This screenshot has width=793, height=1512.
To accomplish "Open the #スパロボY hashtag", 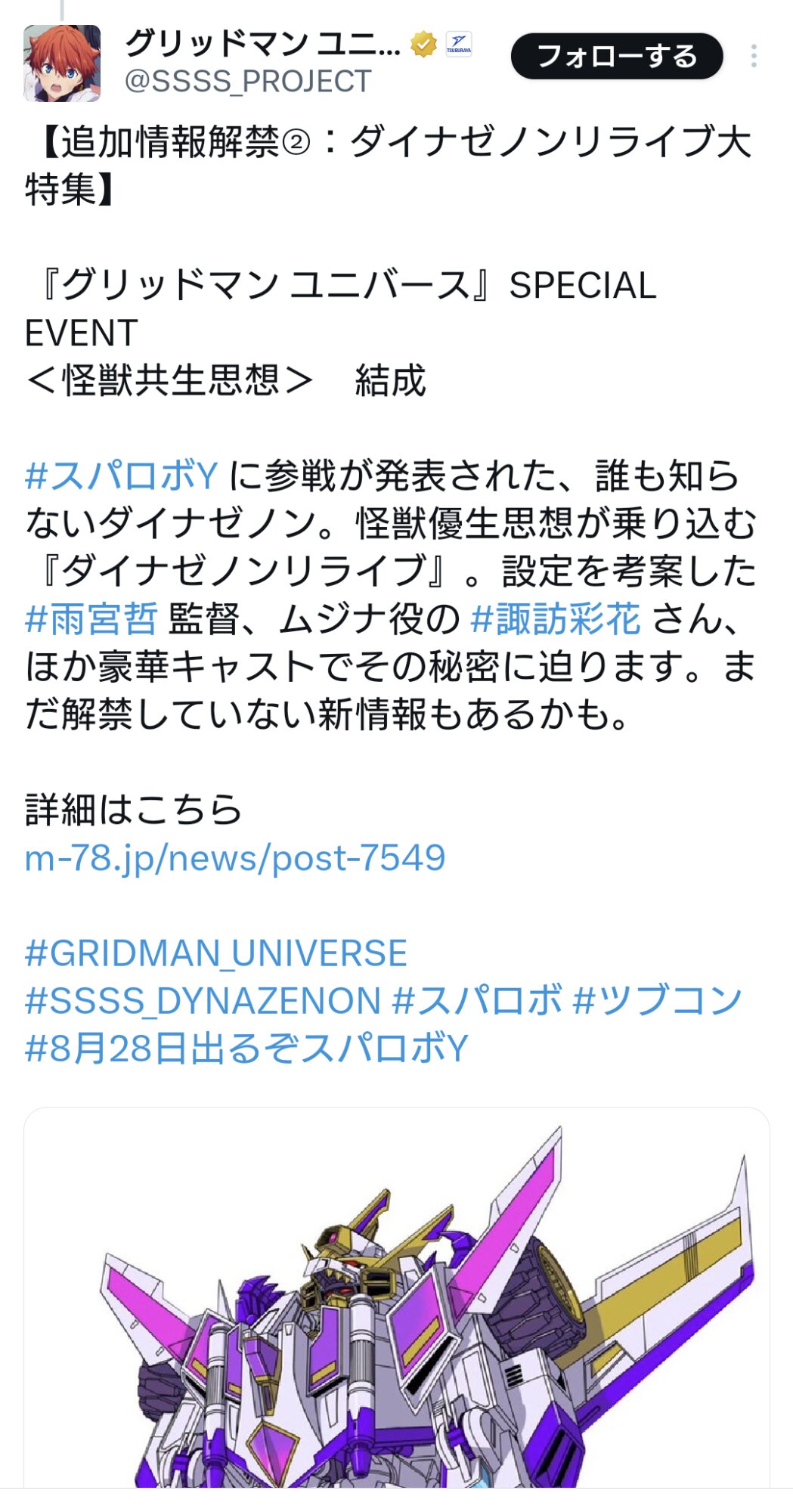I will click(x=121, y=476).
